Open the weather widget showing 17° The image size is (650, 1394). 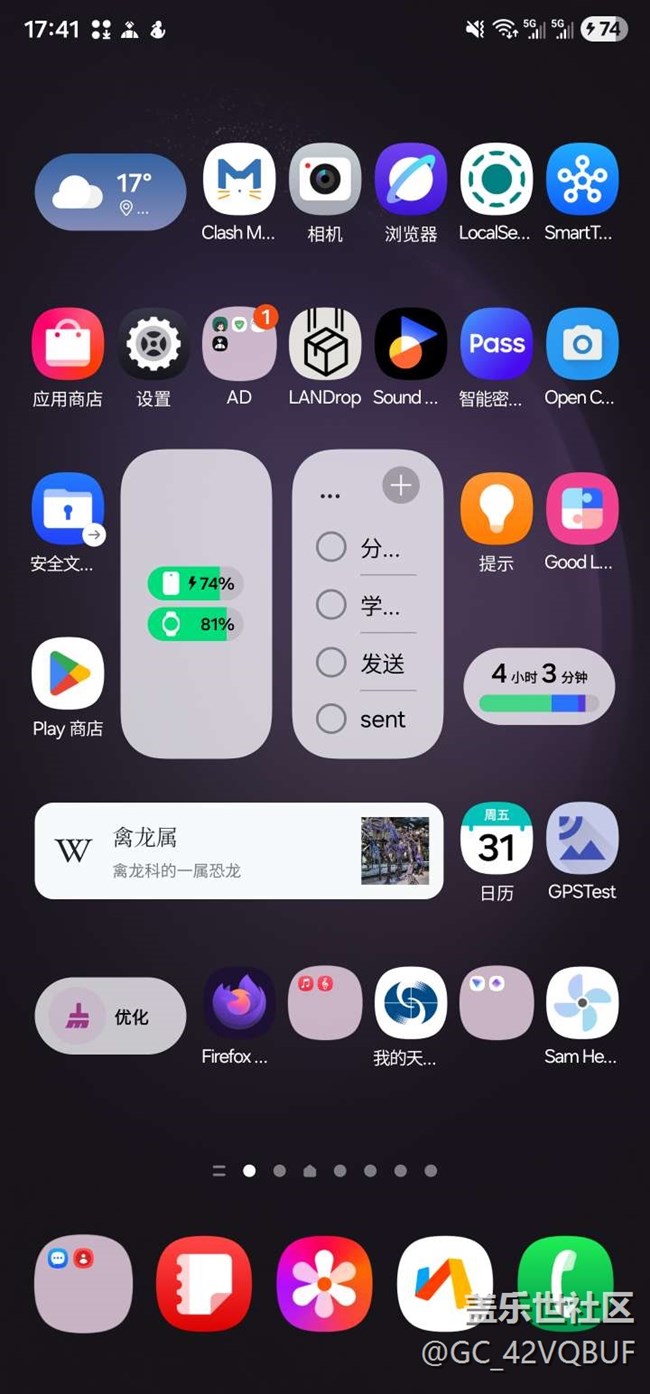point(110,192)
